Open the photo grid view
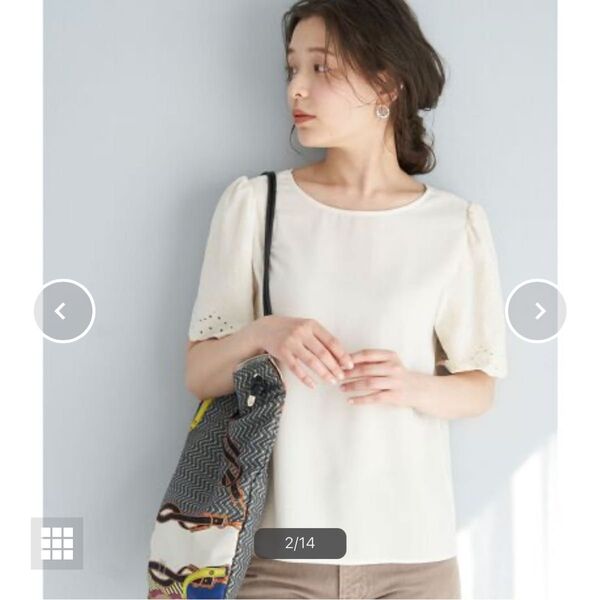Screen dimensions: 600x600 tap(56, 543)
